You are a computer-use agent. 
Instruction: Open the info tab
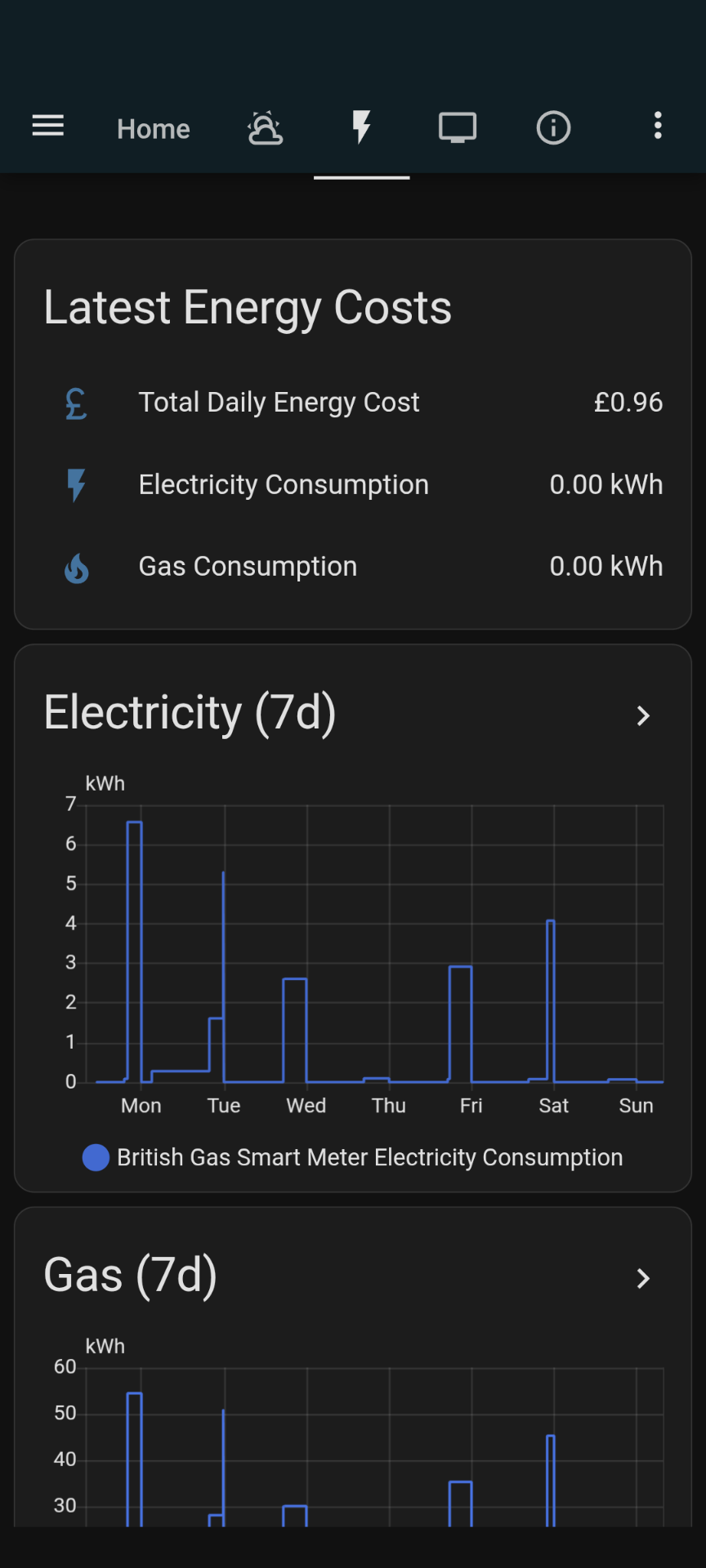click(553, 127)
